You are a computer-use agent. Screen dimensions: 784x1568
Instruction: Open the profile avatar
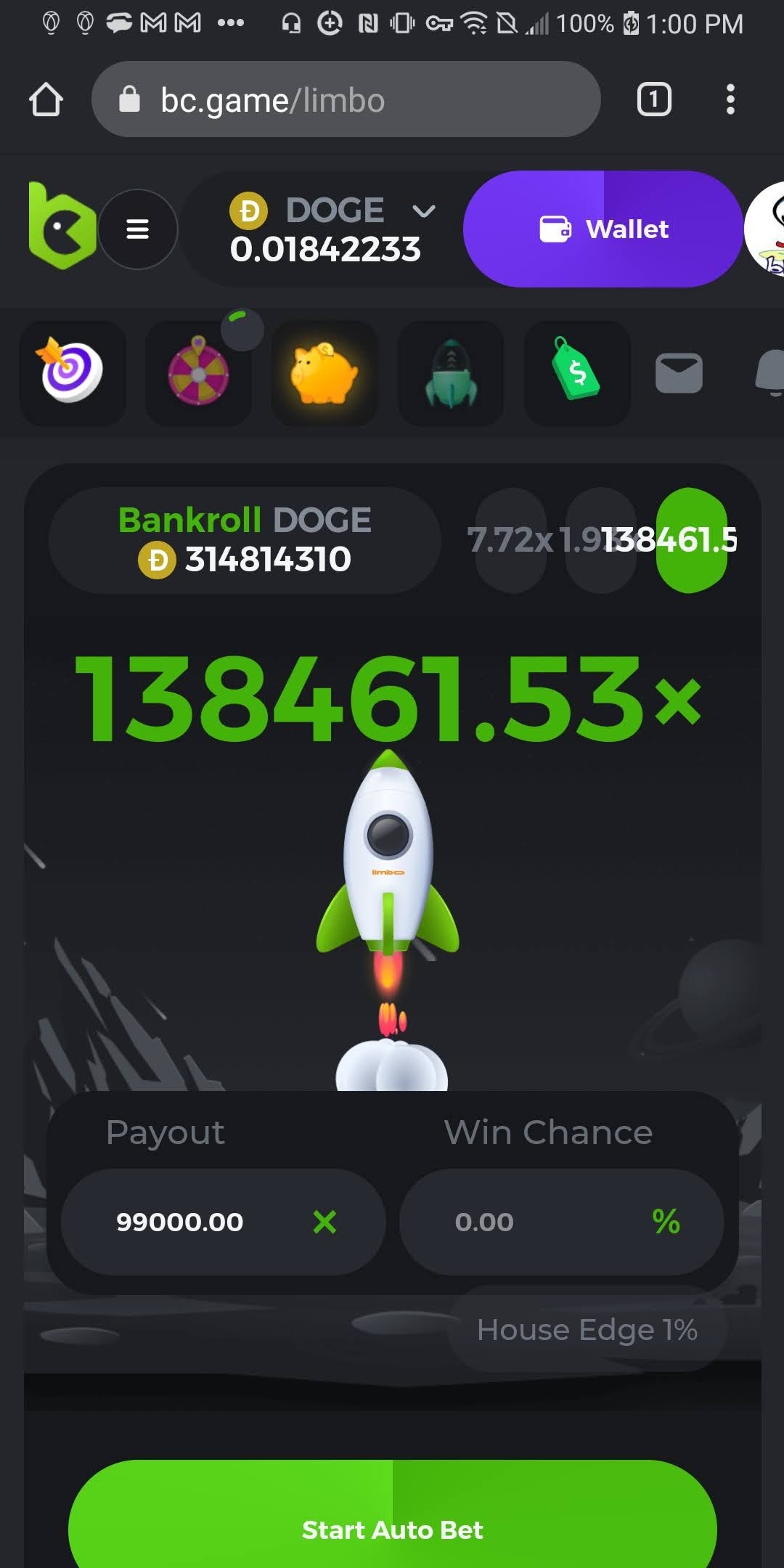click(x=768, y=229)
